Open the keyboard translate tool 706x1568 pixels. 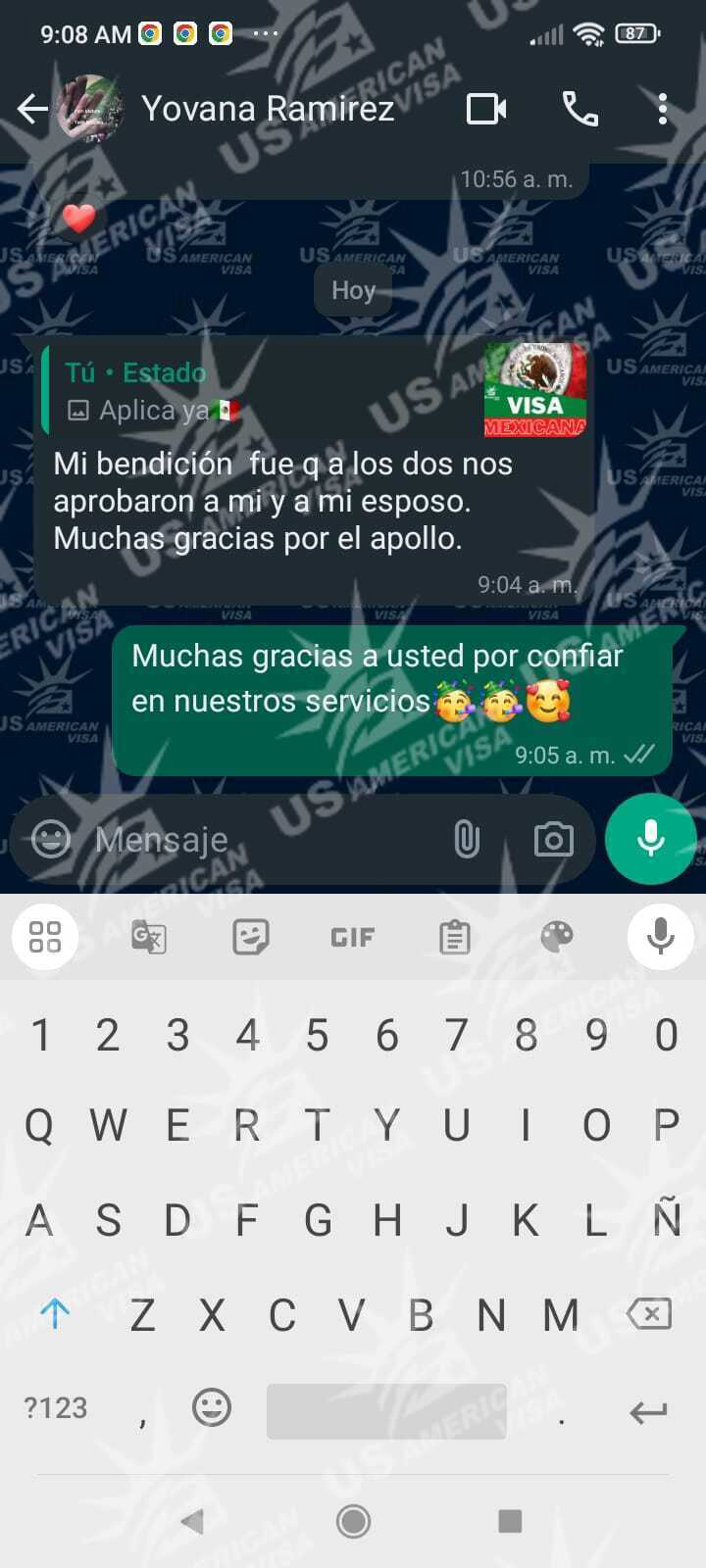pos(149,938)
